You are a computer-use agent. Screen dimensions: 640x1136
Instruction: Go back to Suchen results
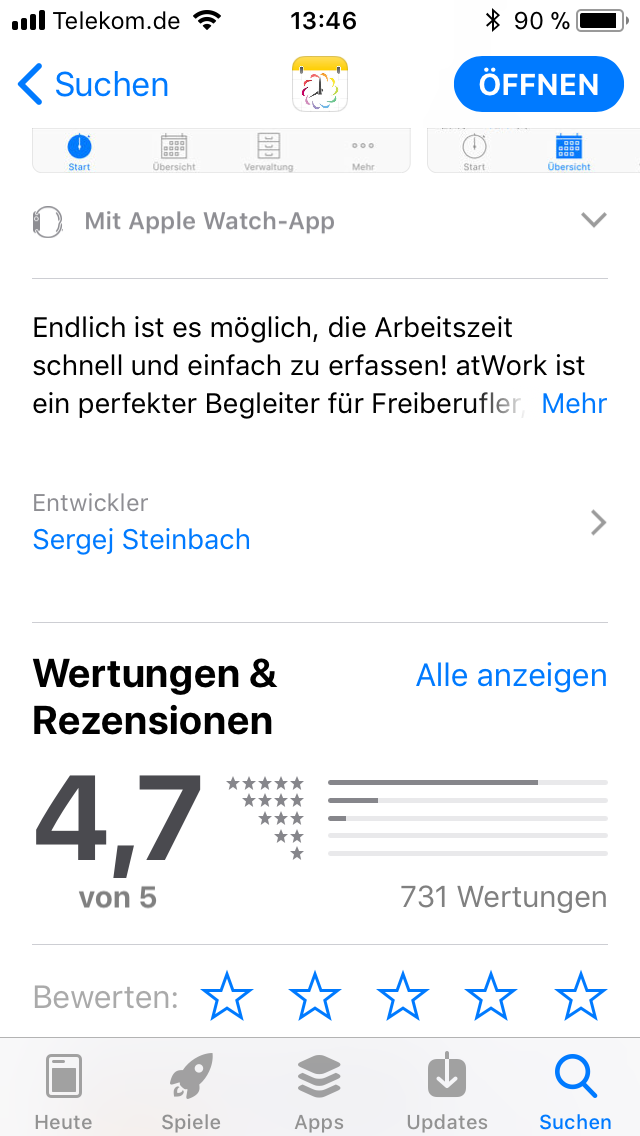[x=93, y=85]
